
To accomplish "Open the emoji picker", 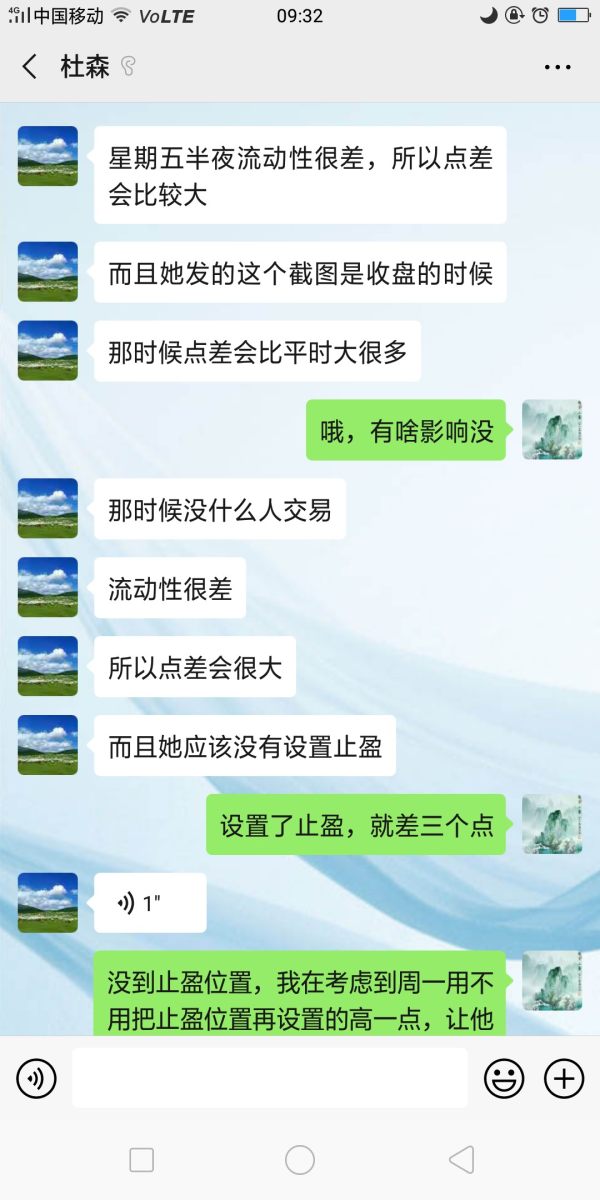I will pos(504,1078).
